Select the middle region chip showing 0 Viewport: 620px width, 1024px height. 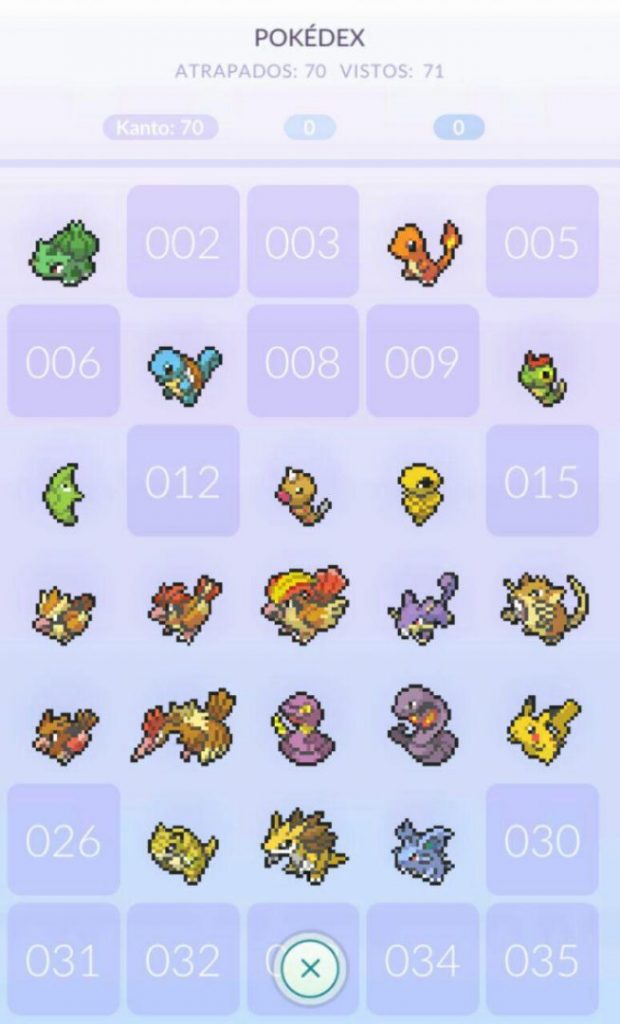point(310,127)
